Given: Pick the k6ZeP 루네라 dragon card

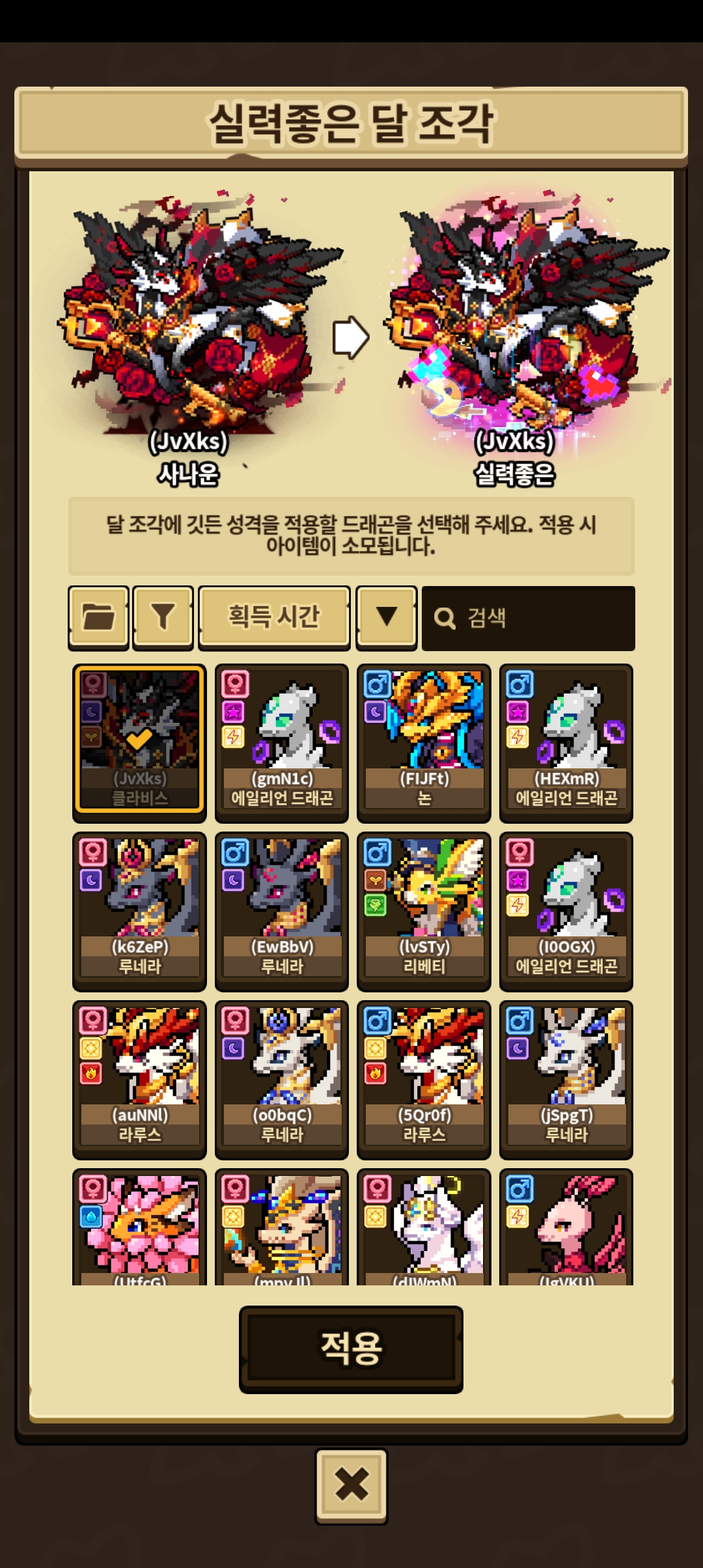Looking at the screenshot, I should coord(139,909).
